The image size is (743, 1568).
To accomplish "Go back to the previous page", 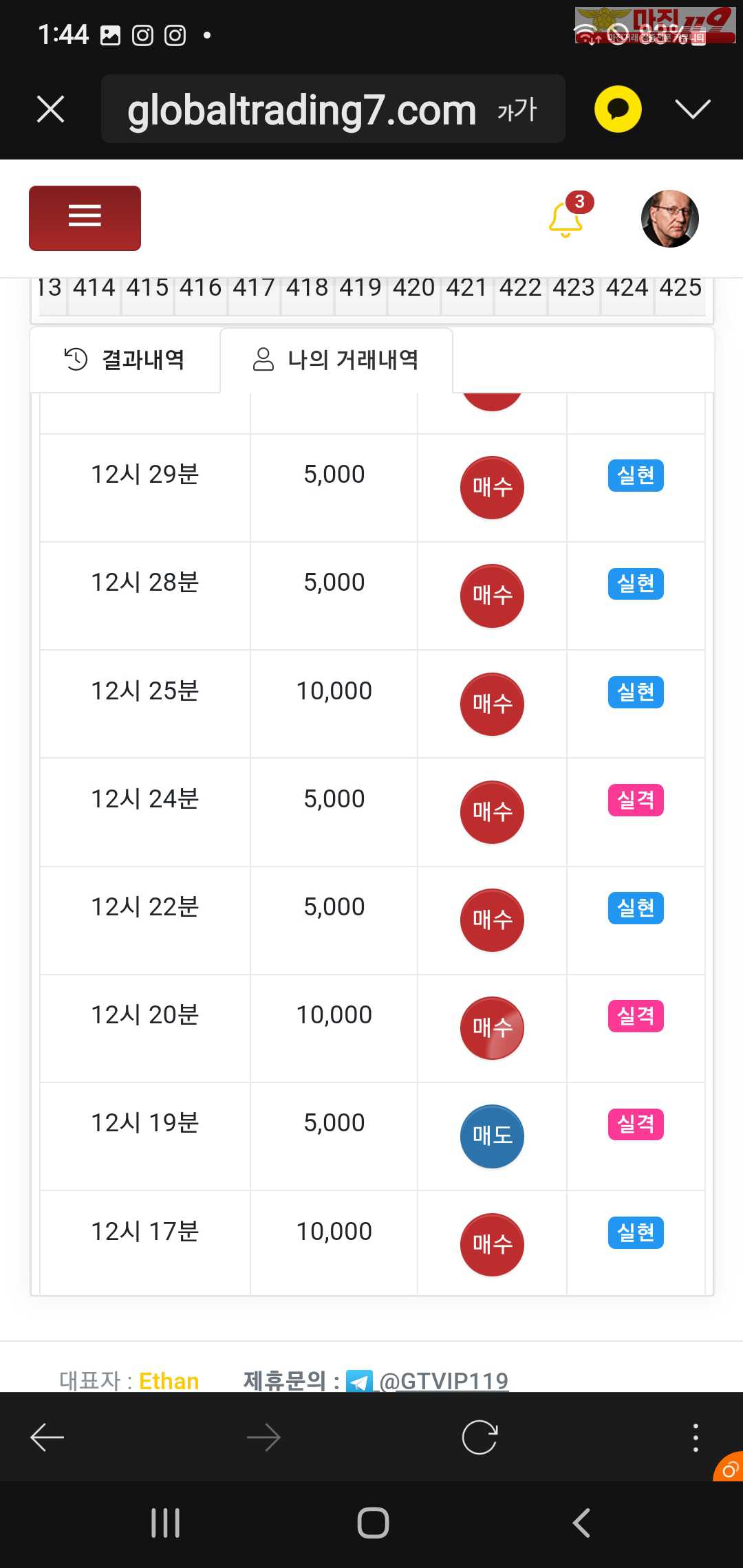I will click(x=47, y=1437).
